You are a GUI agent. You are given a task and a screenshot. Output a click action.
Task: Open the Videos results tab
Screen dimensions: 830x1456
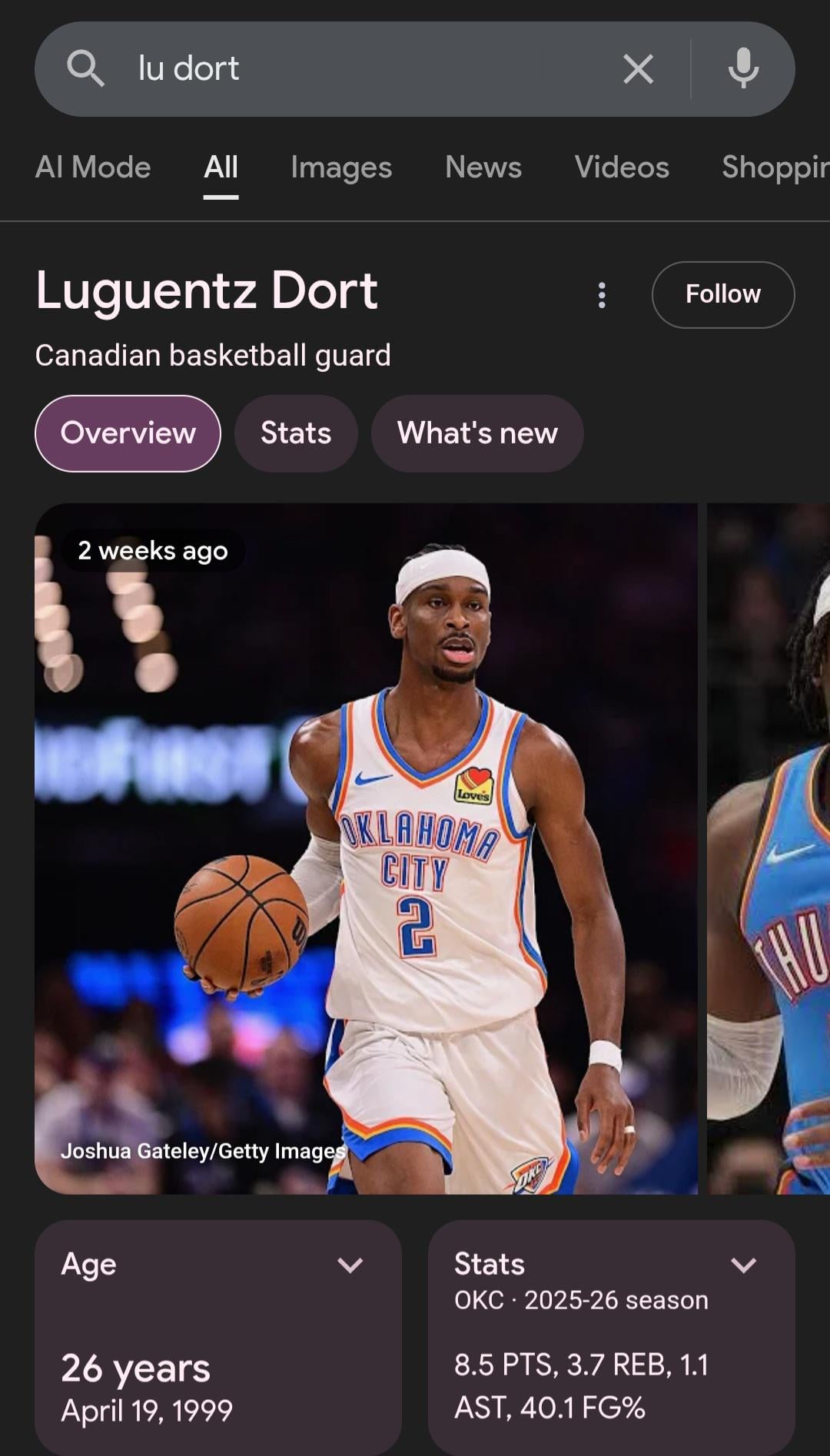click(622, 167)
